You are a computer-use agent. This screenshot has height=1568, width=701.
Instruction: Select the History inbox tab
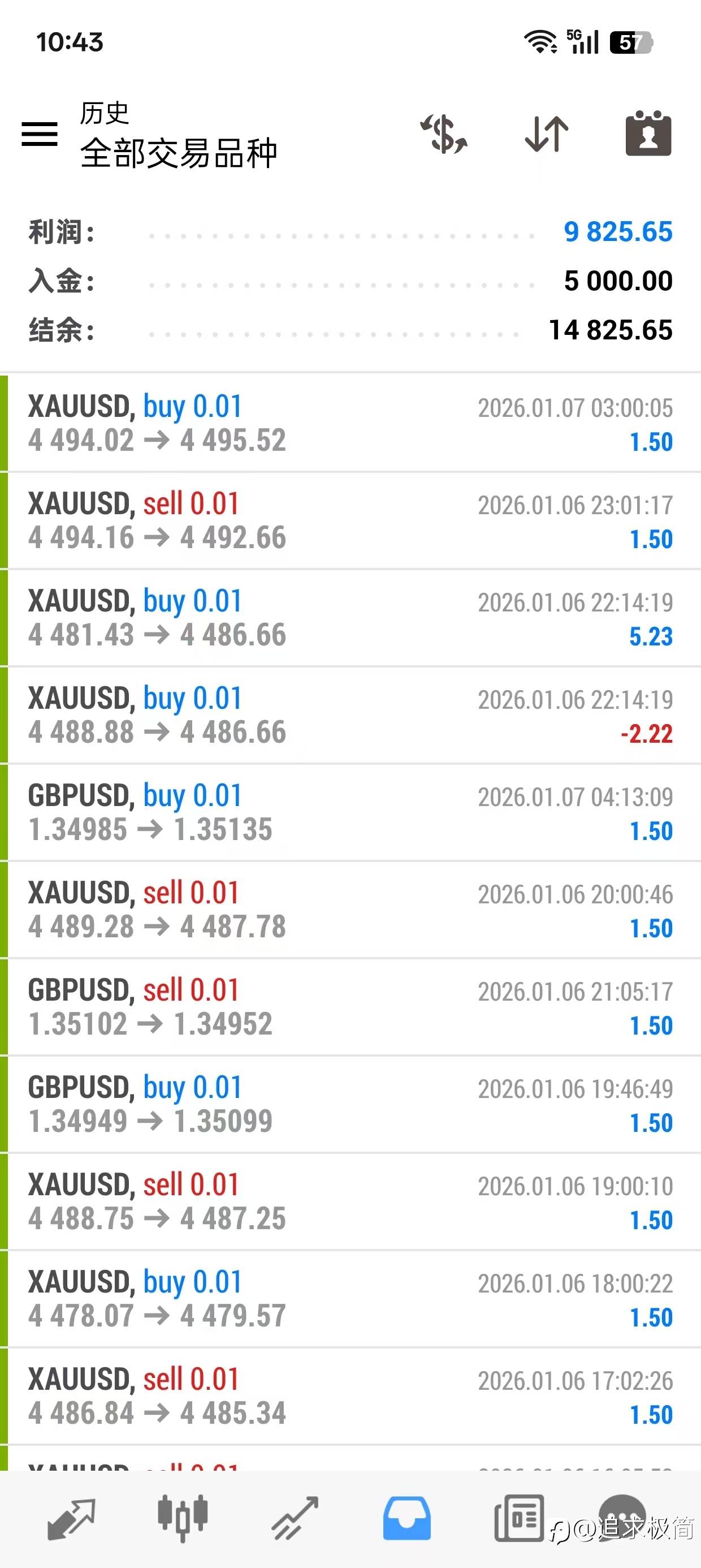click(406, 1519)
